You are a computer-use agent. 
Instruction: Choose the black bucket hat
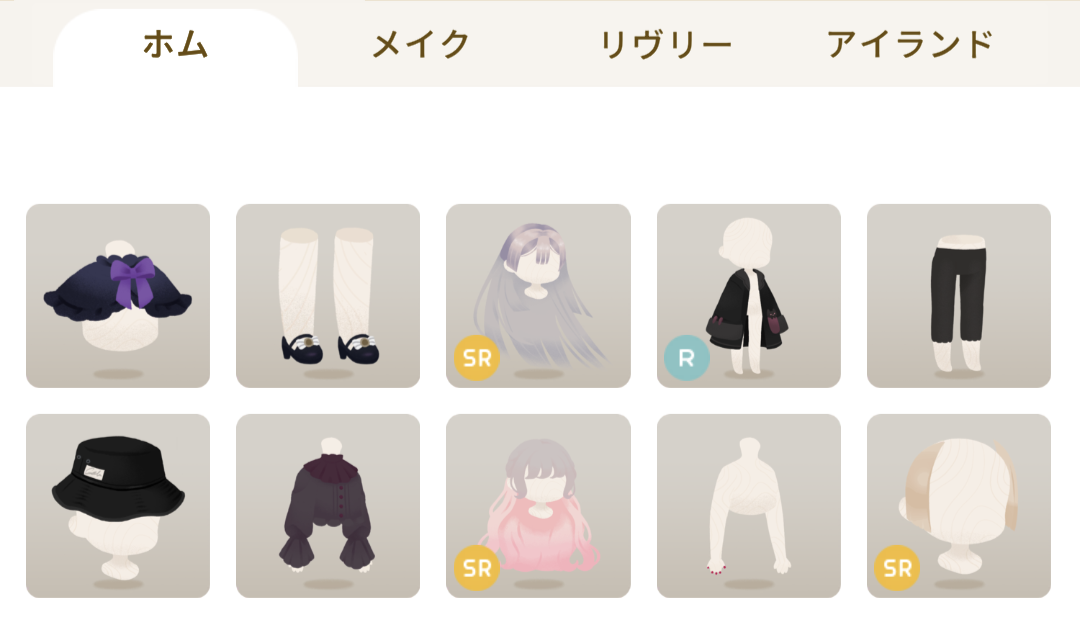click(118, 506)
